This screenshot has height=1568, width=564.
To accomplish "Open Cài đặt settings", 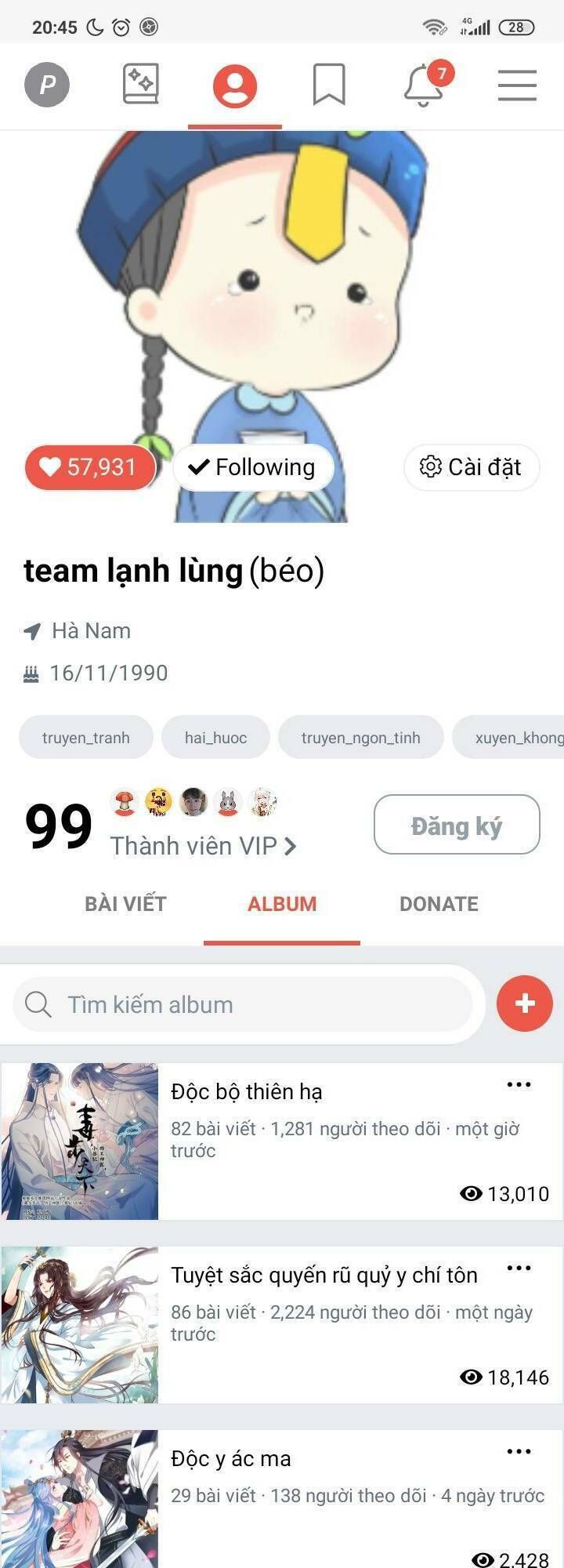I will tap(471, 466).
